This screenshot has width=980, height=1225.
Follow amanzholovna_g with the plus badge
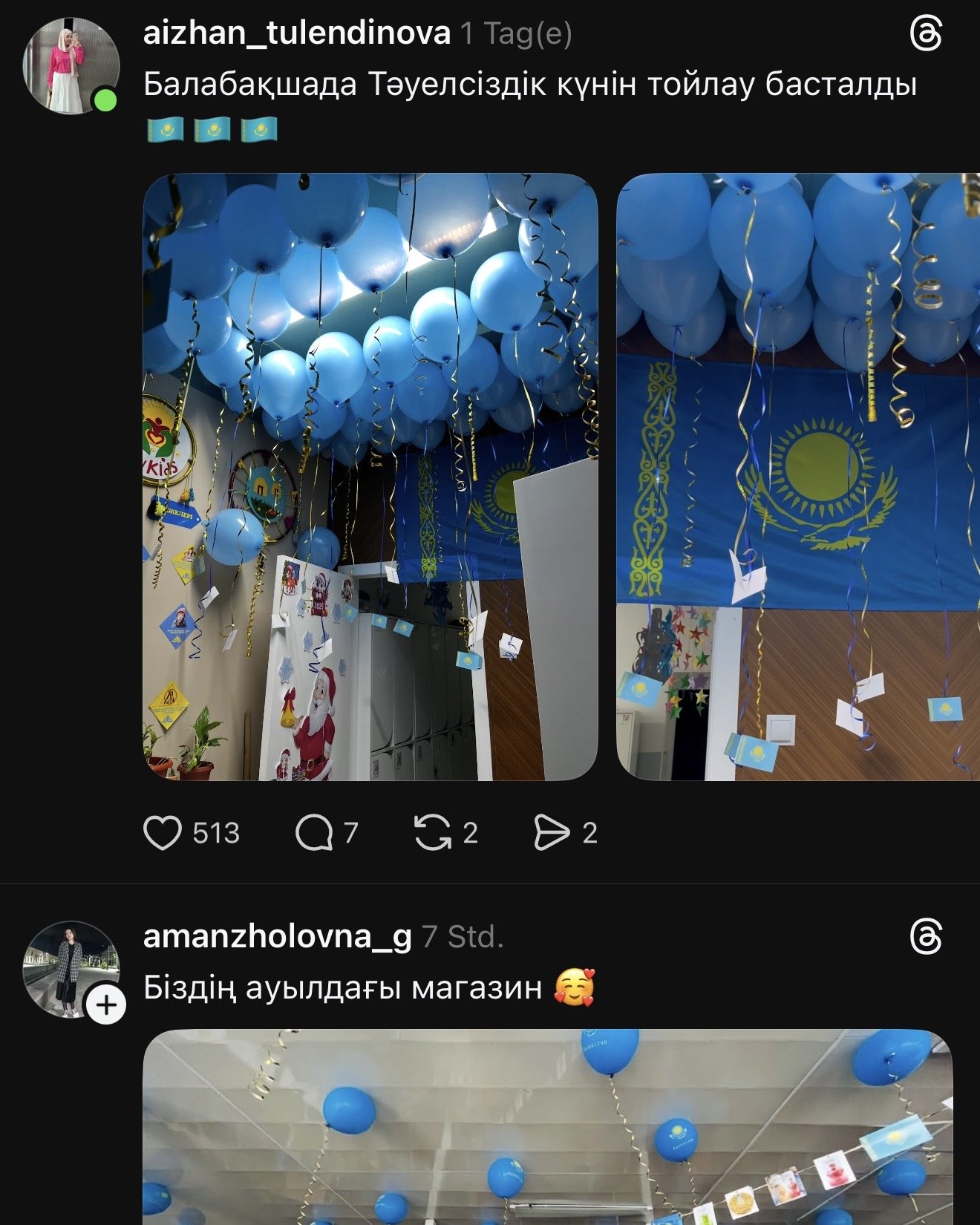pyautogui.click(x=106, y=1004)
